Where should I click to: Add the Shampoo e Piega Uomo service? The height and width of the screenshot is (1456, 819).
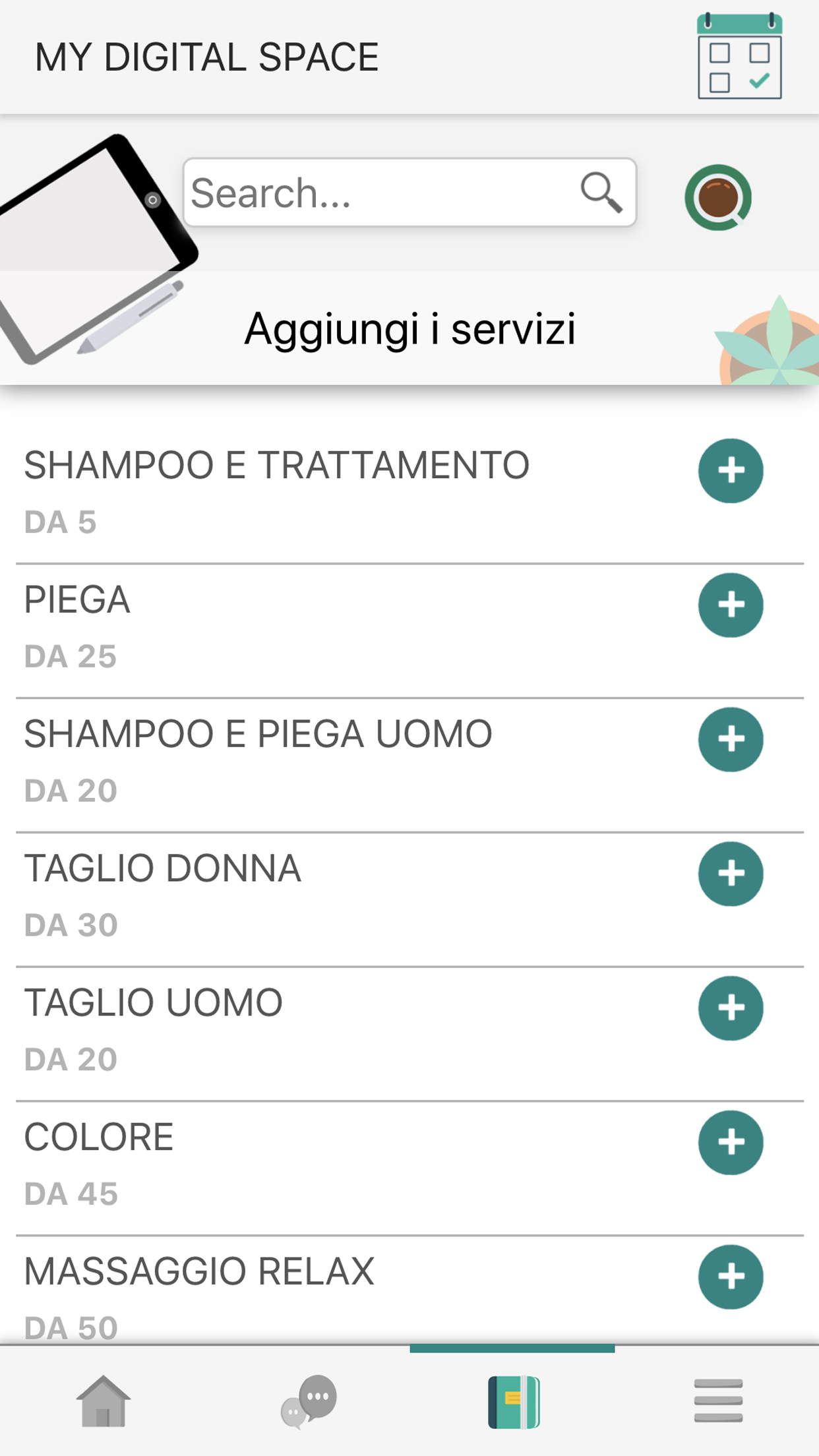[x=731, y=740]
